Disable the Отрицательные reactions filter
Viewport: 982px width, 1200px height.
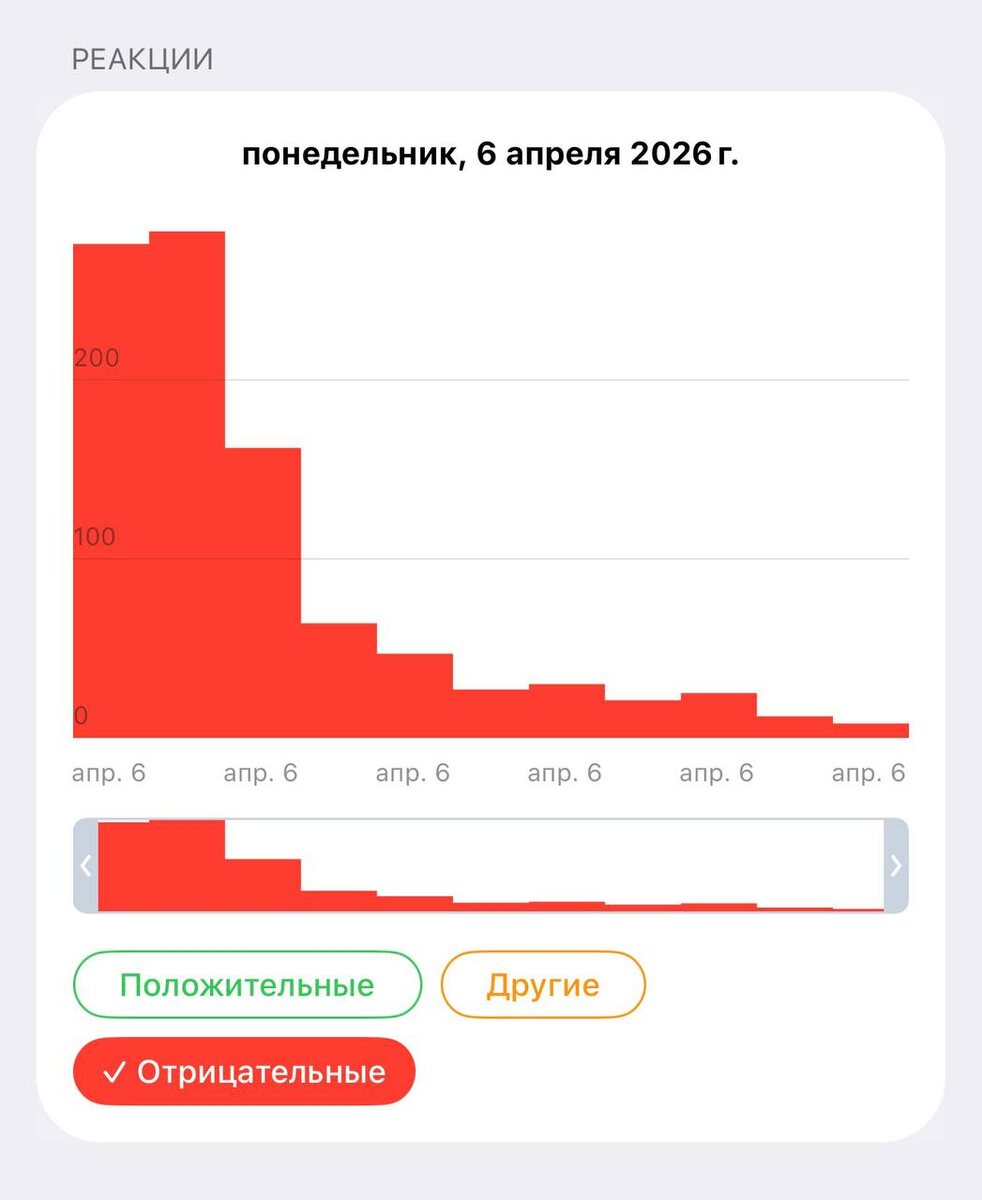pos(243,1071)
